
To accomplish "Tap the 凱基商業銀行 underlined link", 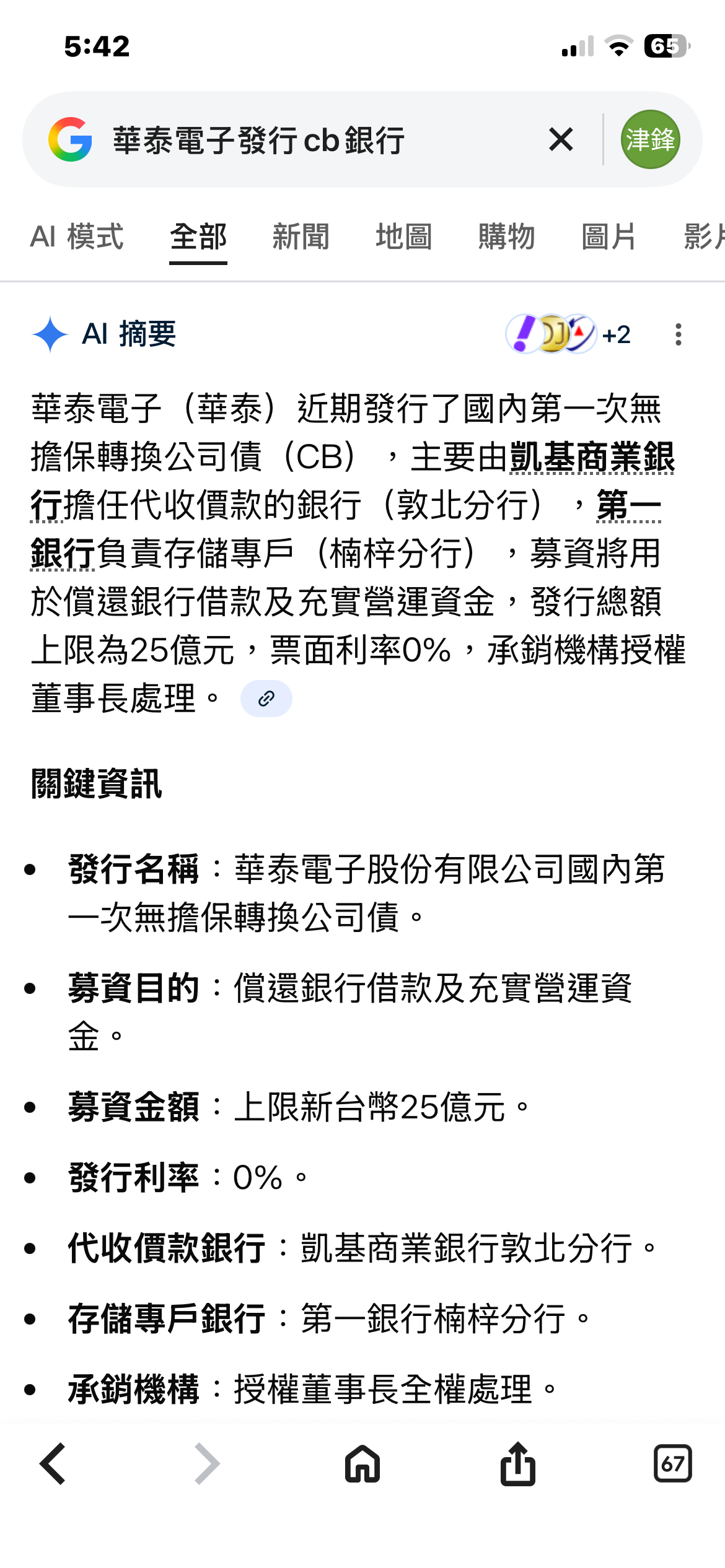I will point(592,458).
